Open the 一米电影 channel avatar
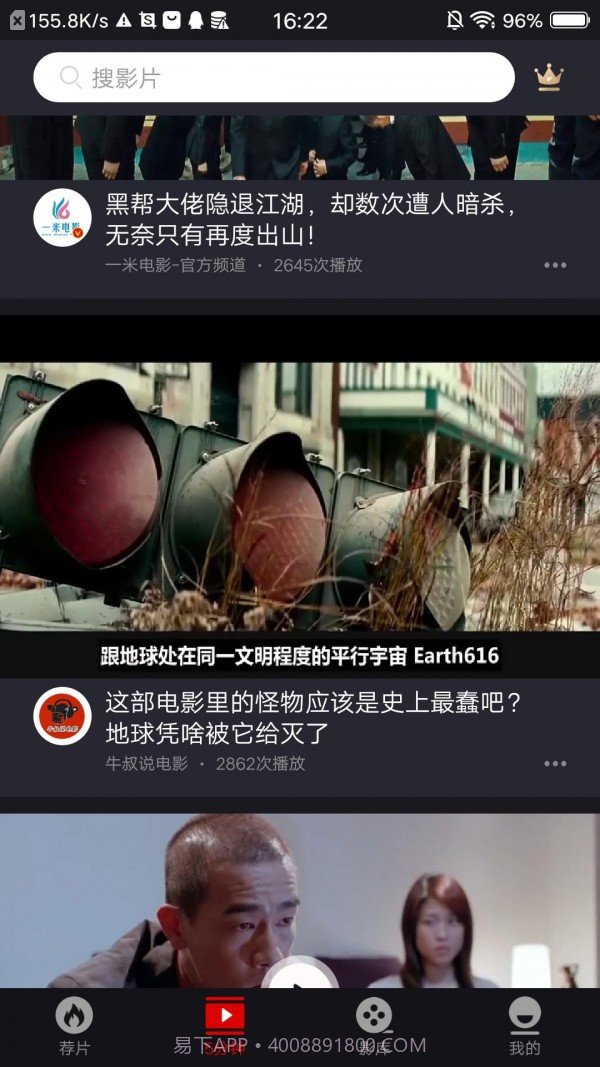Screen dimensions: 600x1067 point(62,218)
